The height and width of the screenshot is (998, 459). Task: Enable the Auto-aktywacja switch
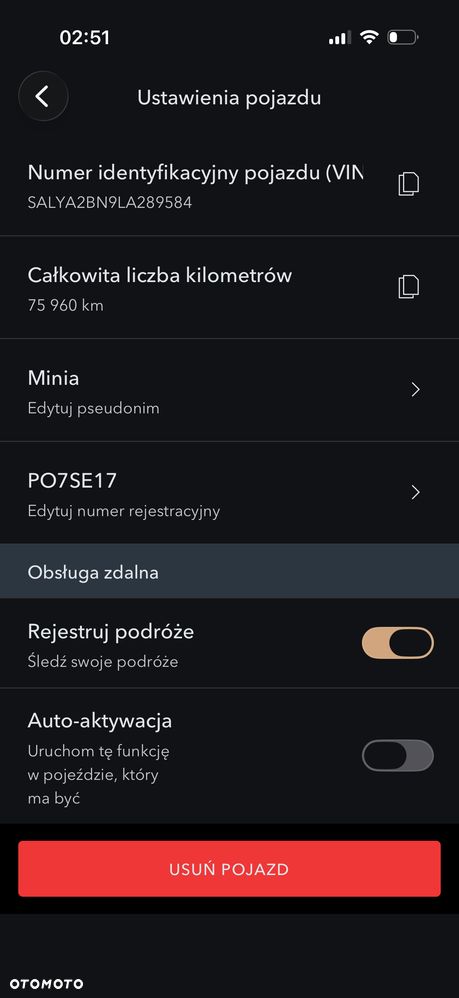398,756
